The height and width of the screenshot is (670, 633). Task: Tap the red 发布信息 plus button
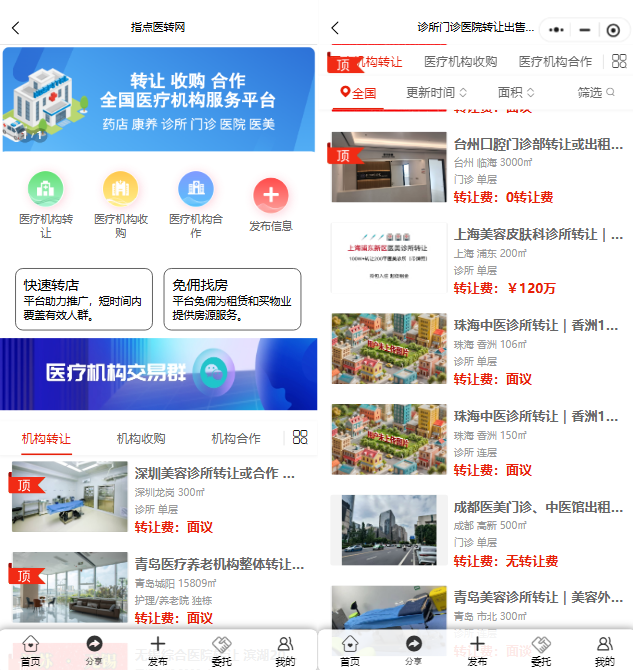271,195
